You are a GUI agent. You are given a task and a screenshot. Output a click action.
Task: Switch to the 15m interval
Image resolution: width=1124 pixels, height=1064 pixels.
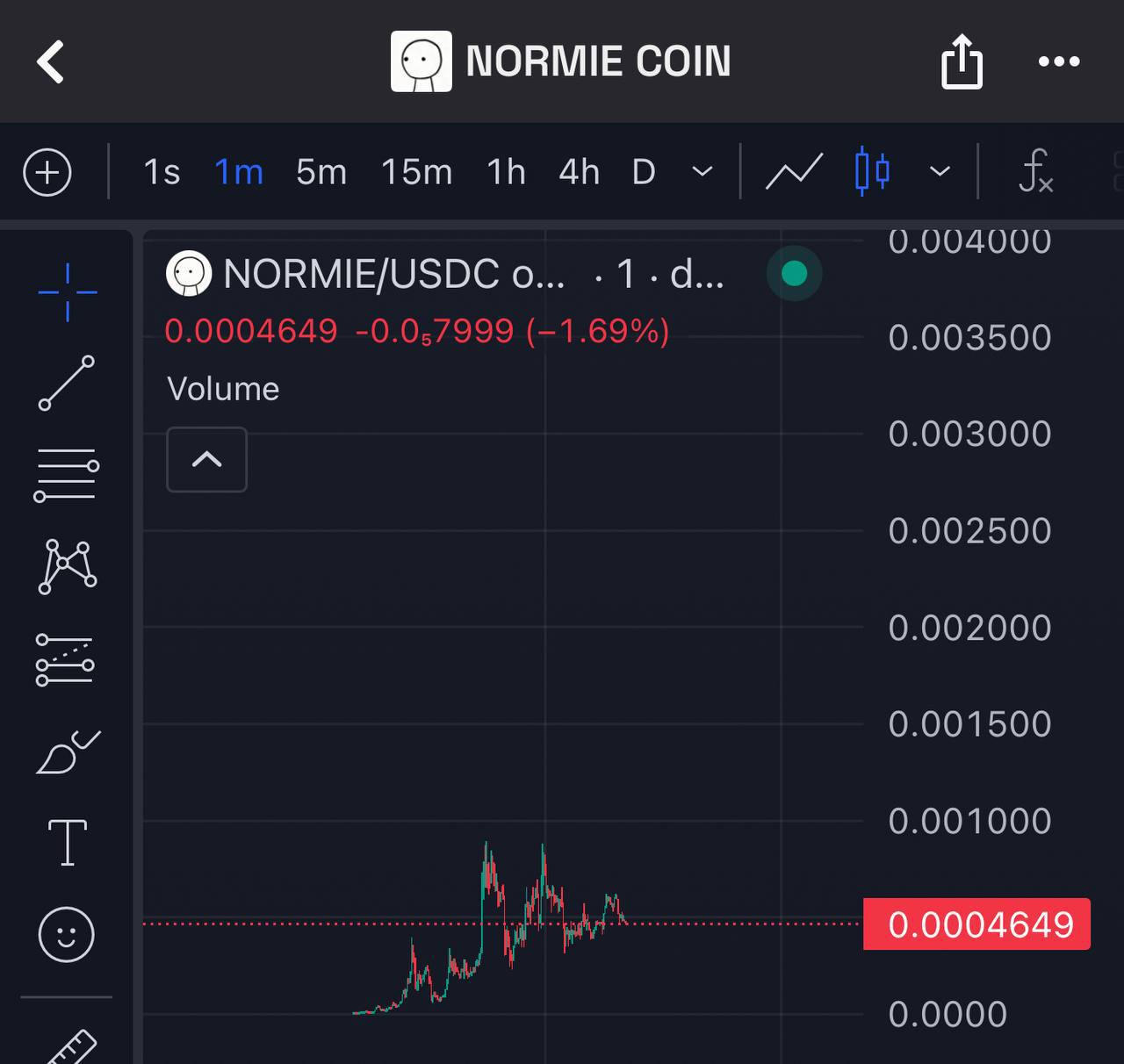[416, 172]
